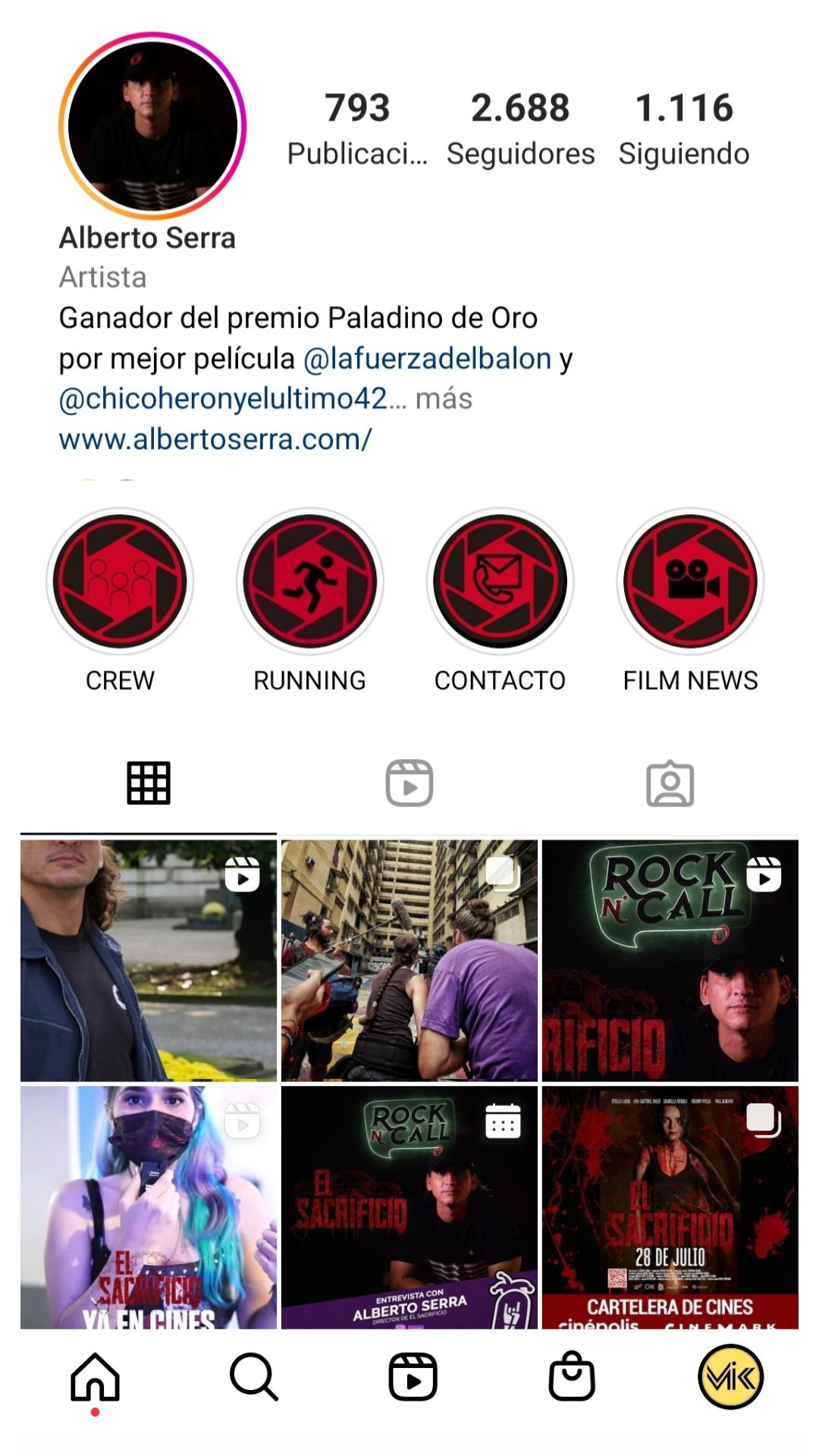Show the tagged photos tab
The image size is (819, 1456).
coord(670,783)
